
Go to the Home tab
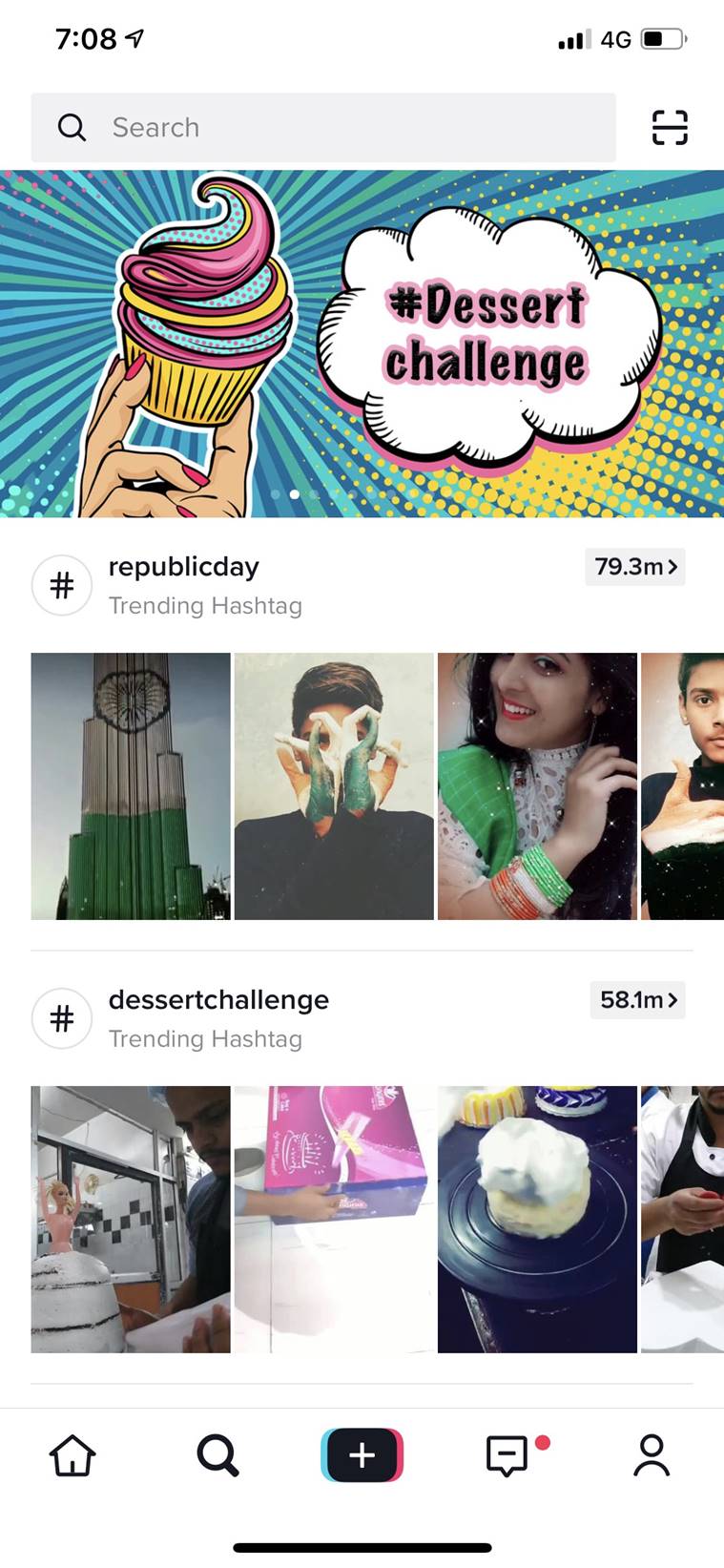[72, 1455]
